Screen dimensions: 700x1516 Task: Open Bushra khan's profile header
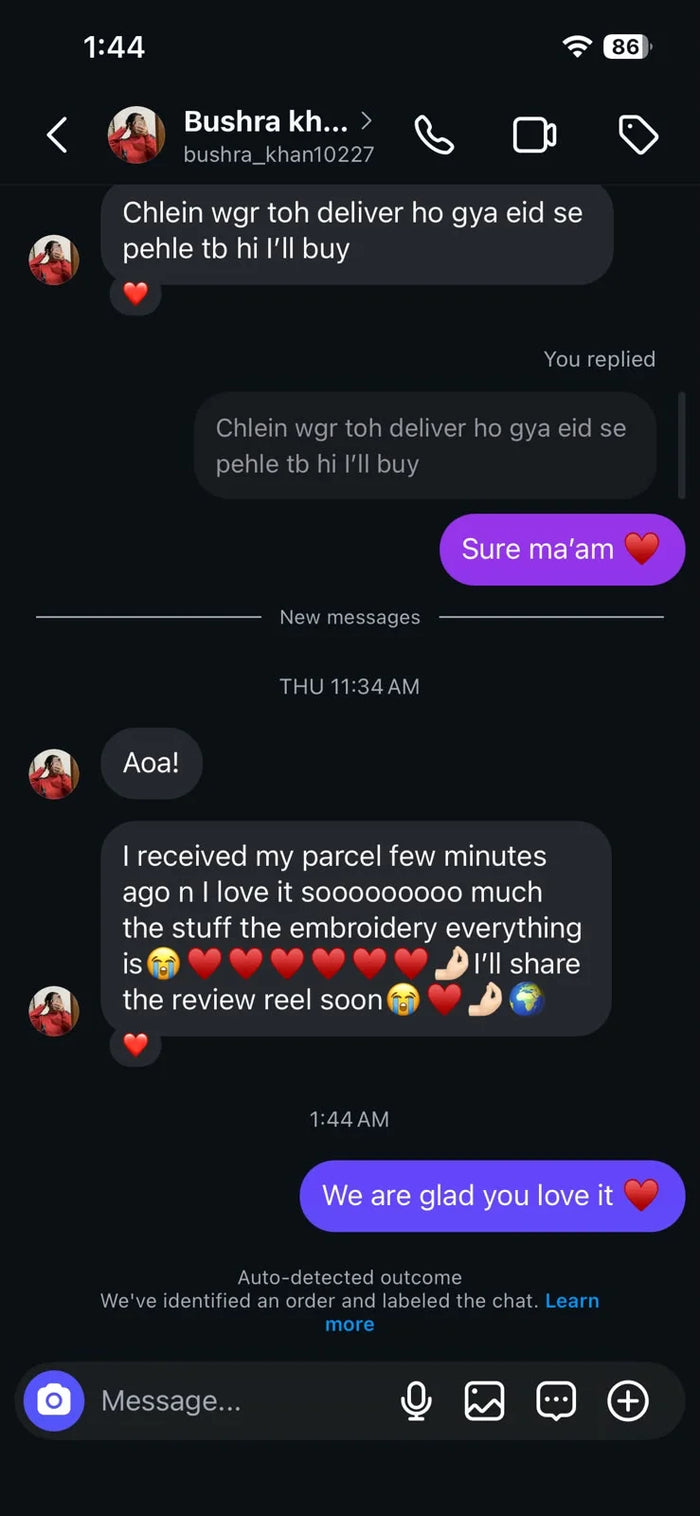(x=240, y=135)
